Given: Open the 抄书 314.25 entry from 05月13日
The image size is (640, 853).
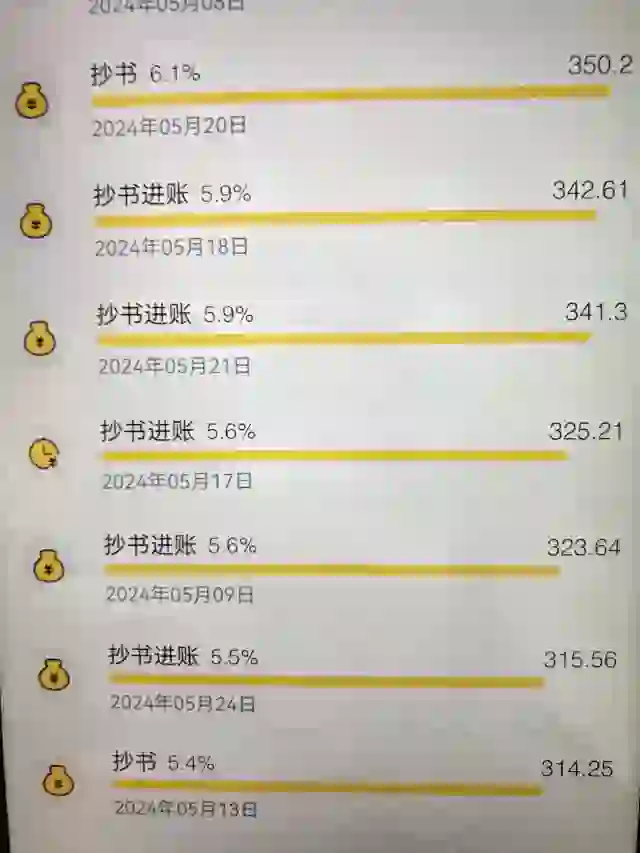Looking at the screenshot, I should pos(340,787).
